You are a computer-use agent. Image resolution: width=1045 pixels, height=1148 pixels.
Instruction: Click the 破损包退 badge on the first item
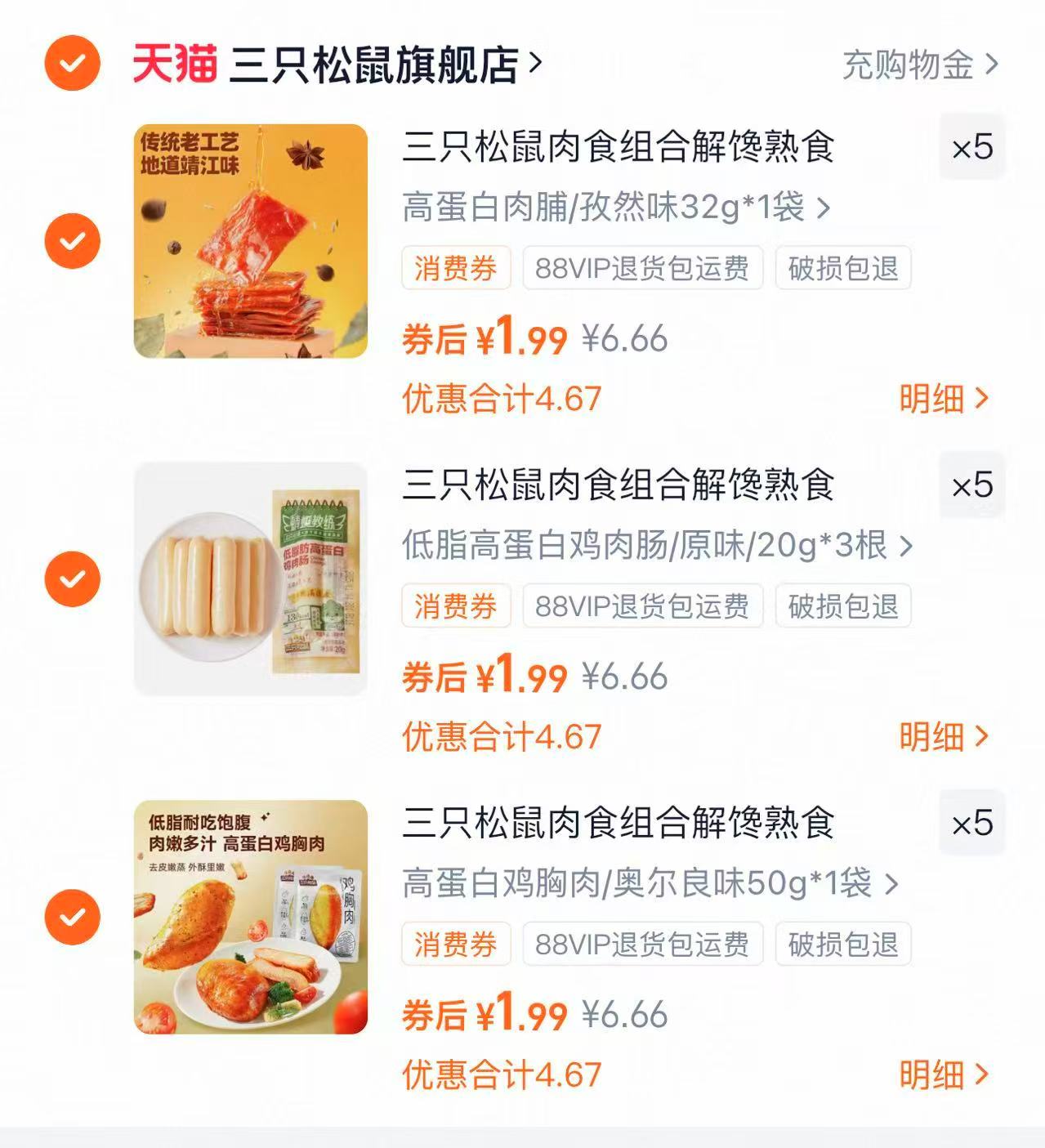tap(842, 269)
